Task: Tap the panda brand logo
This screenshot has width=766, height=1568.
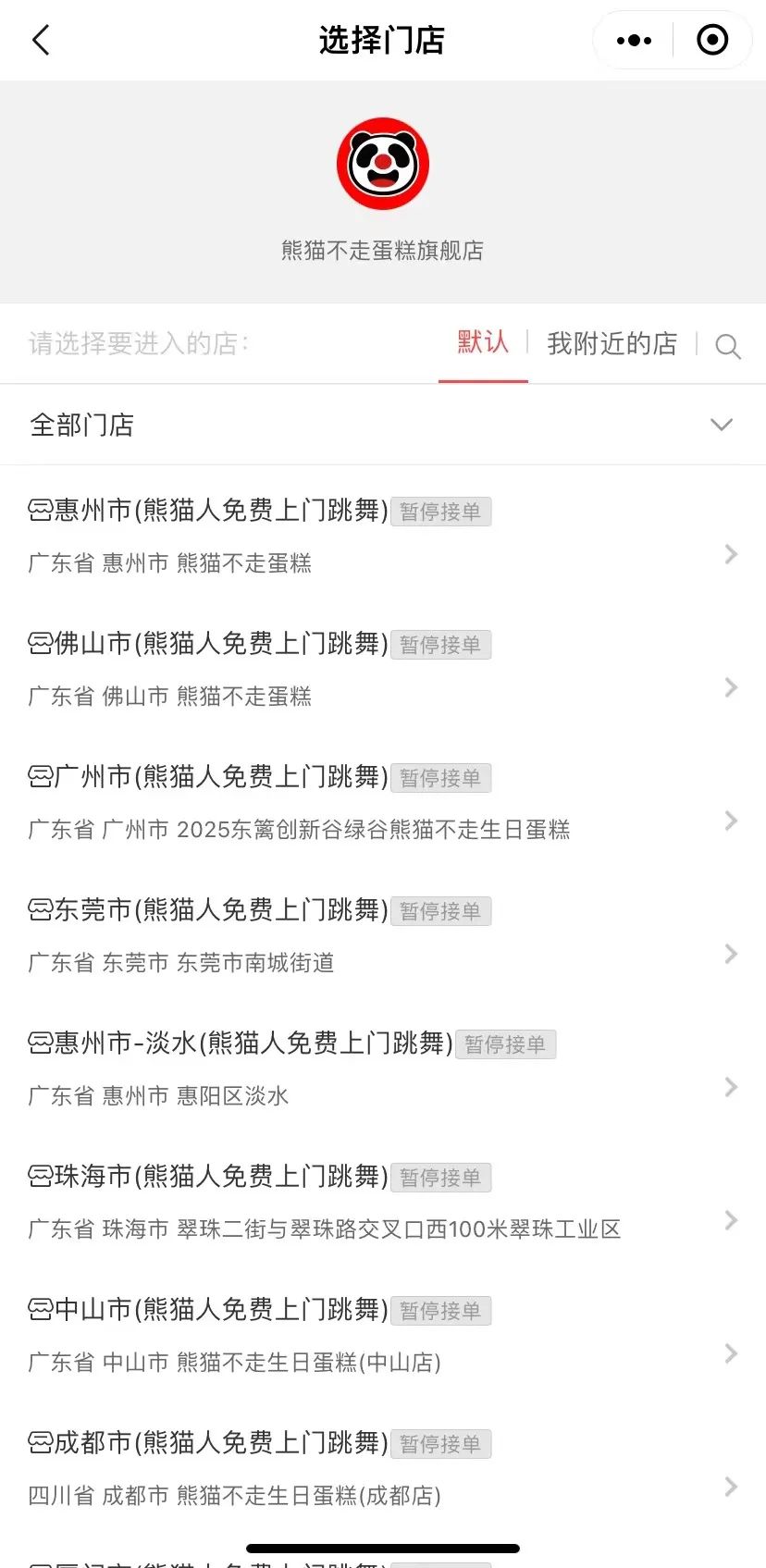Action: click(383, 163)
